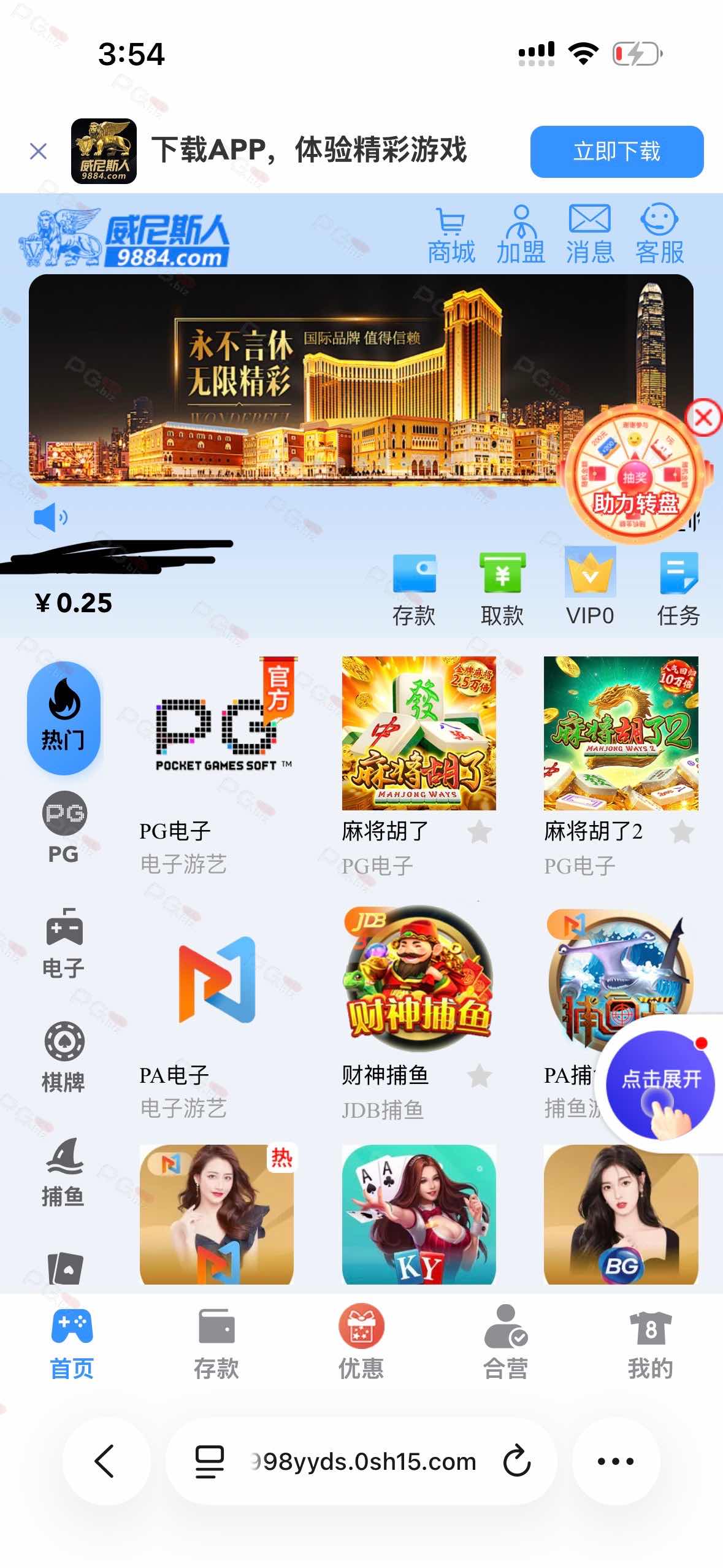Open the 商城 shop icon

[x=451, y=236]
